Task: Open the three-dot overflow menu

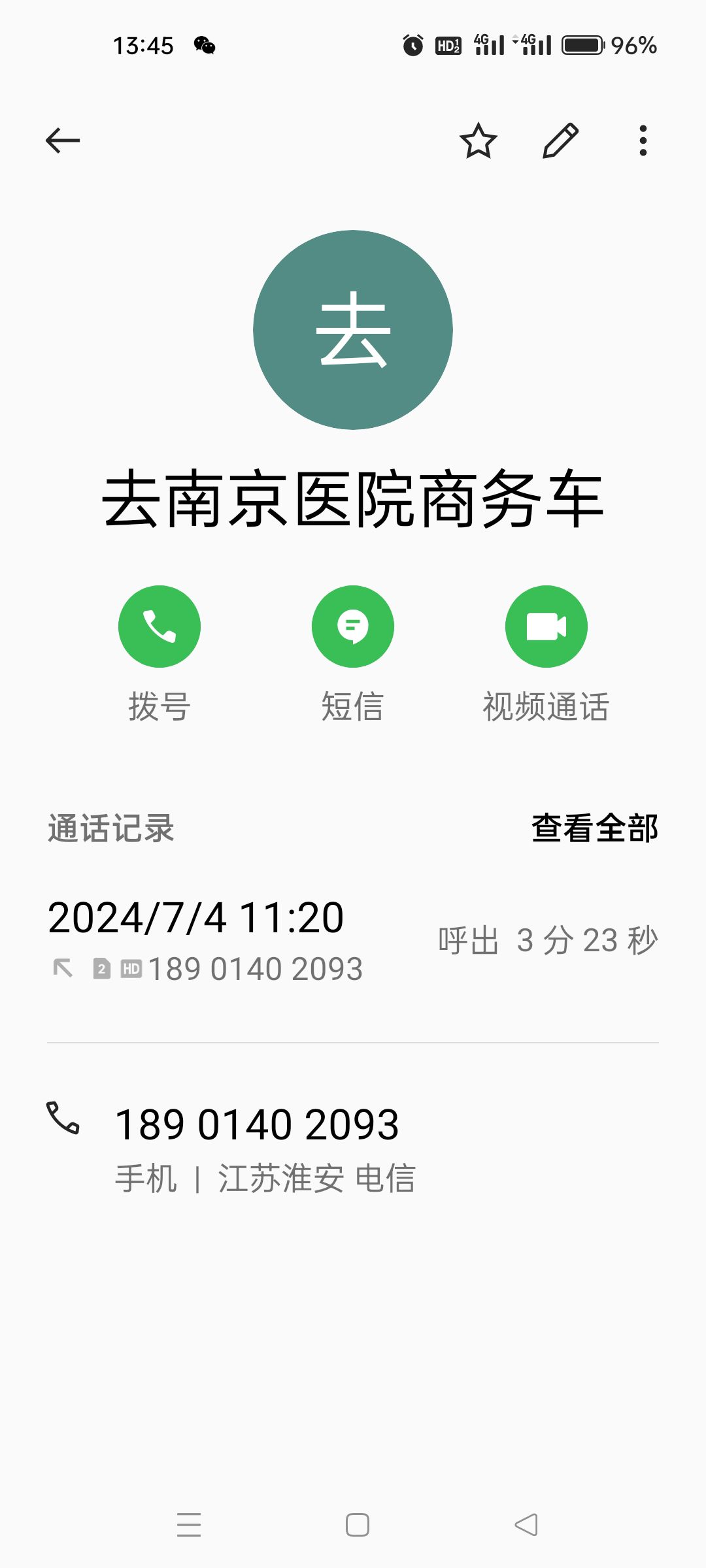Action: [643, 140]
